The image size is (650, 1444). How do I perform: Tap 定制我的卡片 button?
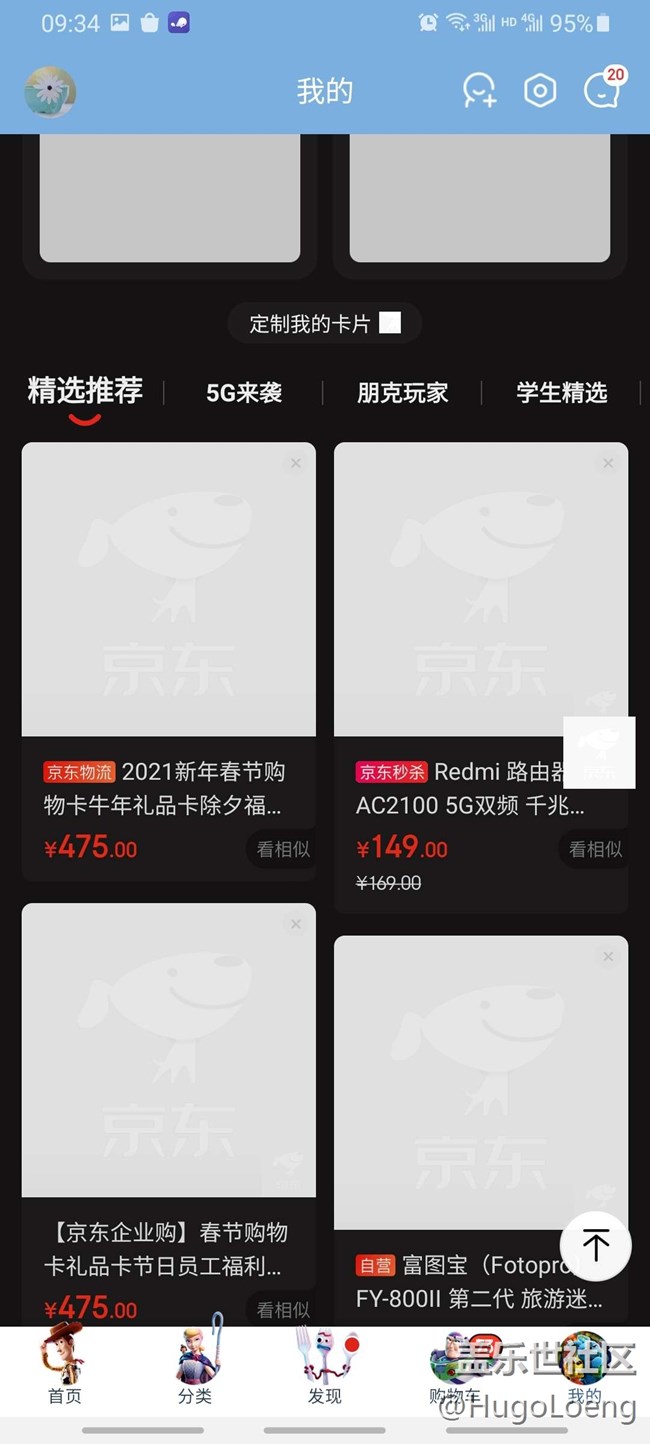tap(324, 323)
